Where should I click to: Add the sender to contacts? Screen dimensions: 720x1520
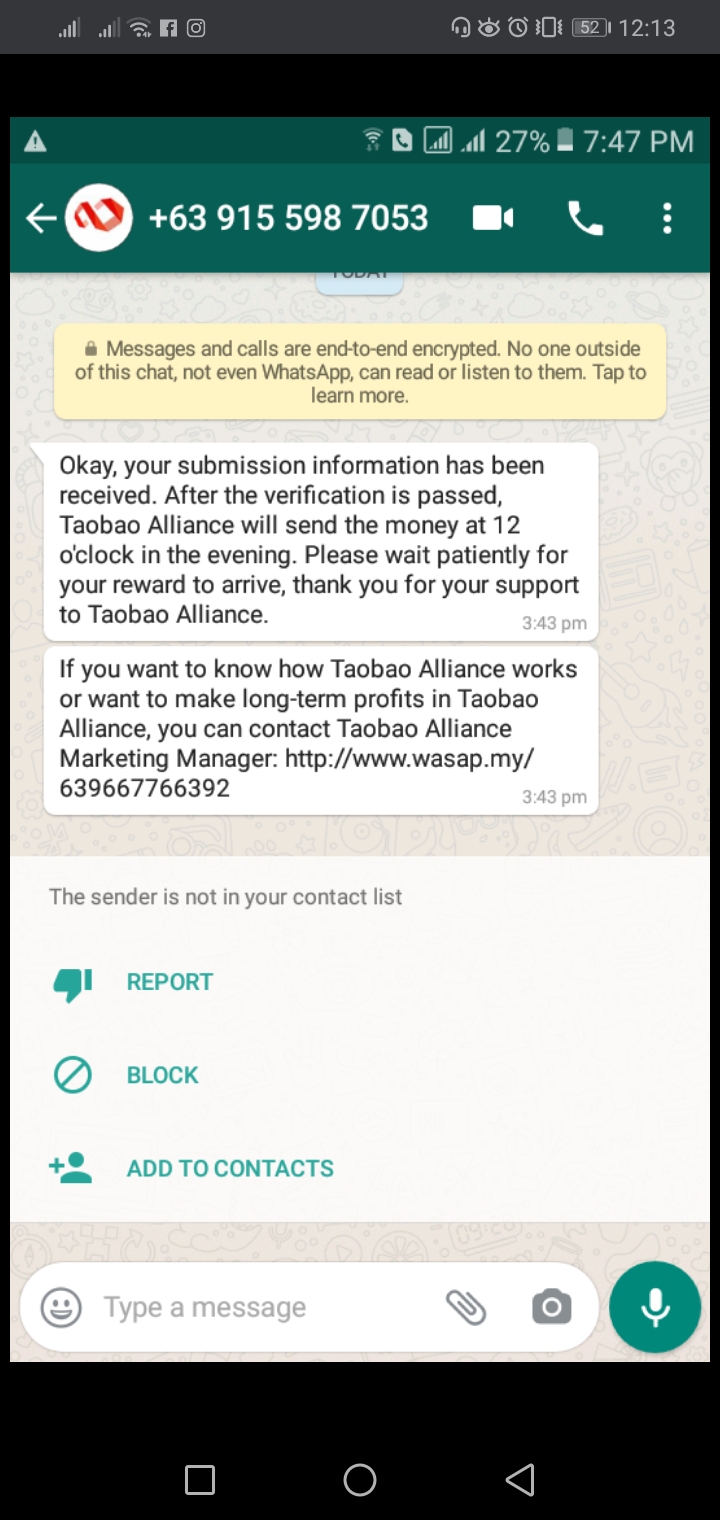pyautogui.click(x=192, y=1168)
